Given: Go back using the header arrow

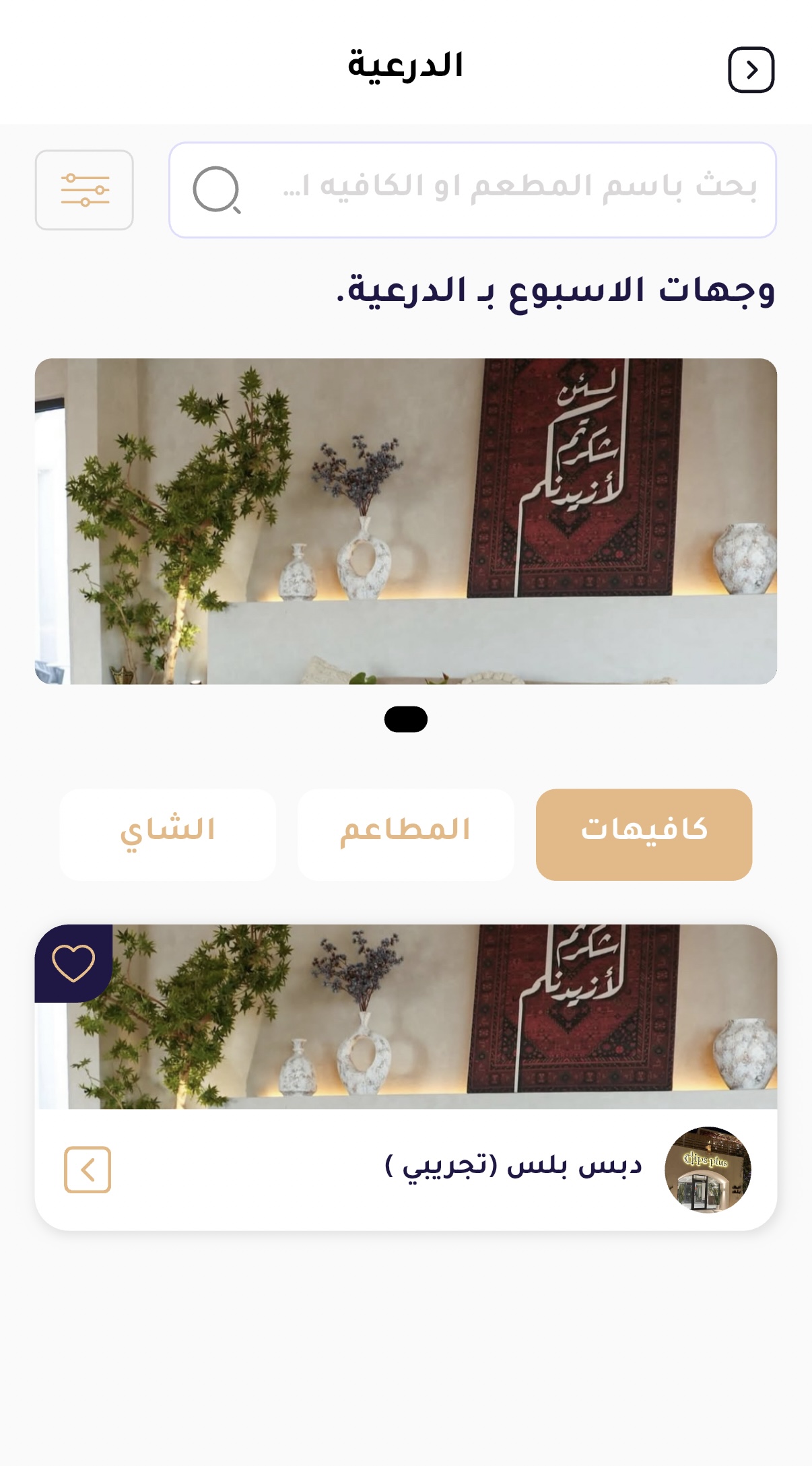Looking at the screenshot, I should tap(751, 69).
